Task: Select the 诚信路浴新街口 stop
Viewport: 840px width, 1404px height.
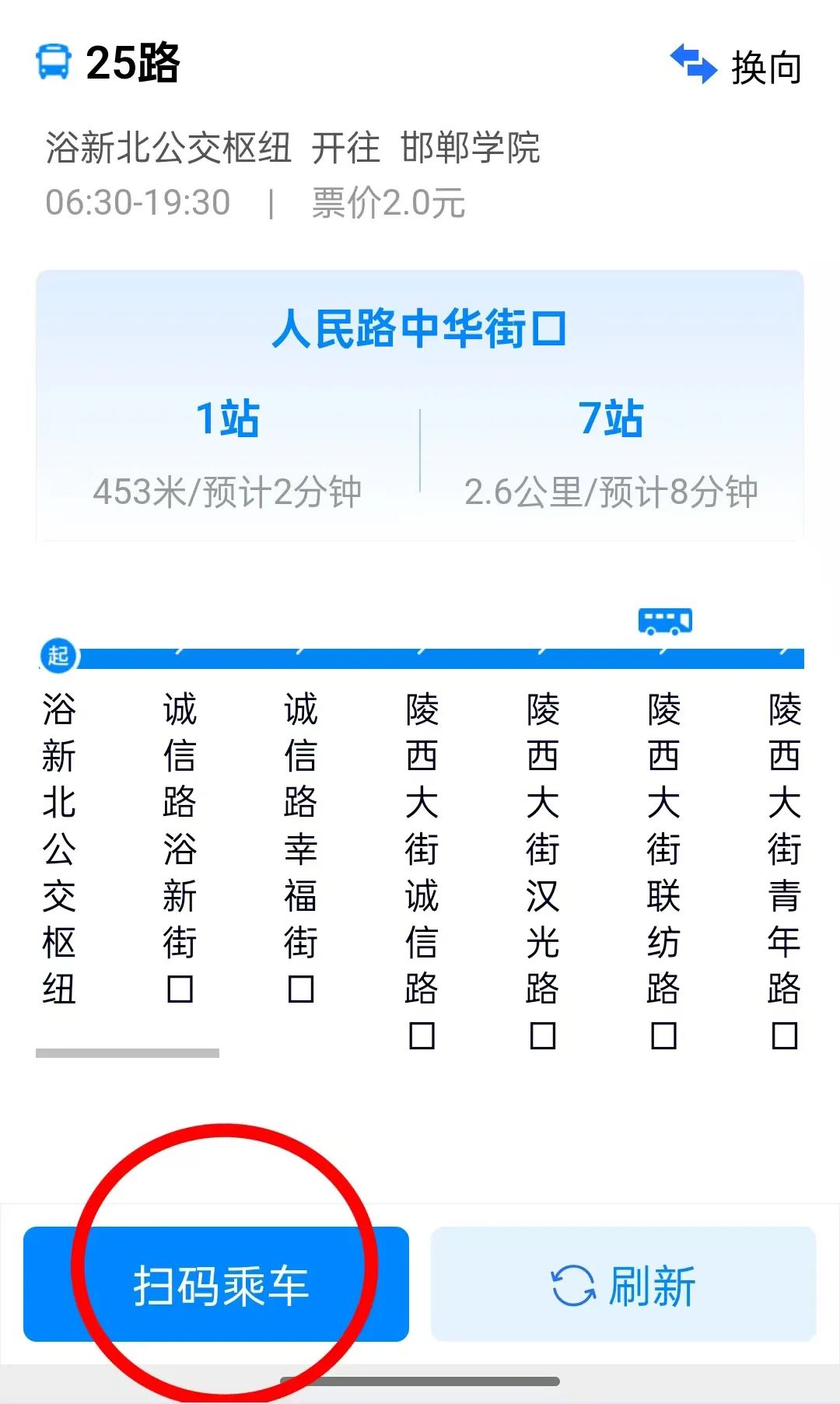Action: [x=180, y=848]
